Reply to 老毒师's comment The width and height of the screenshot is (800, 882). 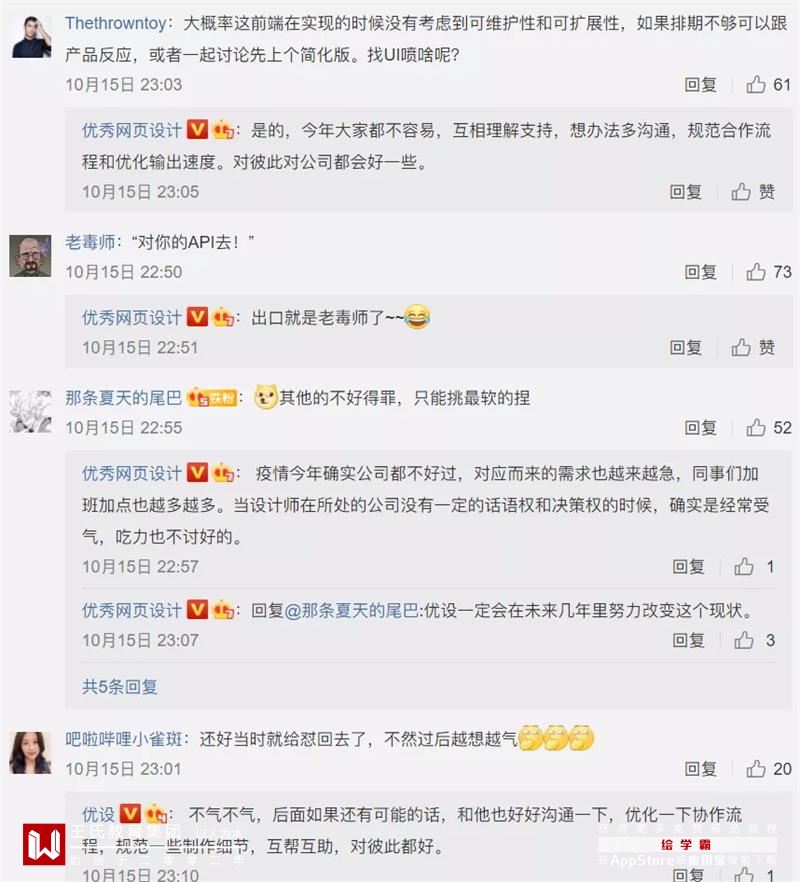point(700,272)
